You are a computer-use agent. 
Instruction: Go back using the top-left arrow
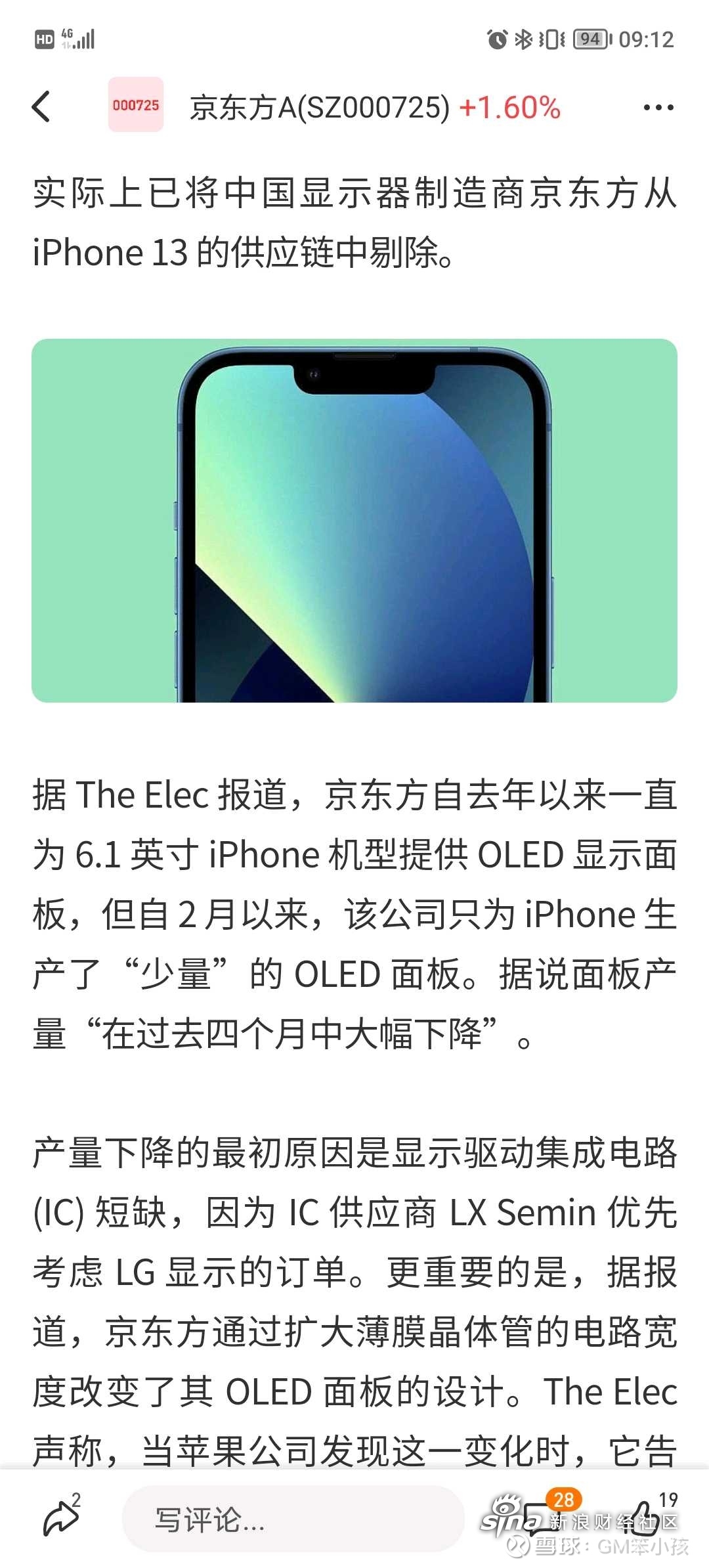coord(41,106)
